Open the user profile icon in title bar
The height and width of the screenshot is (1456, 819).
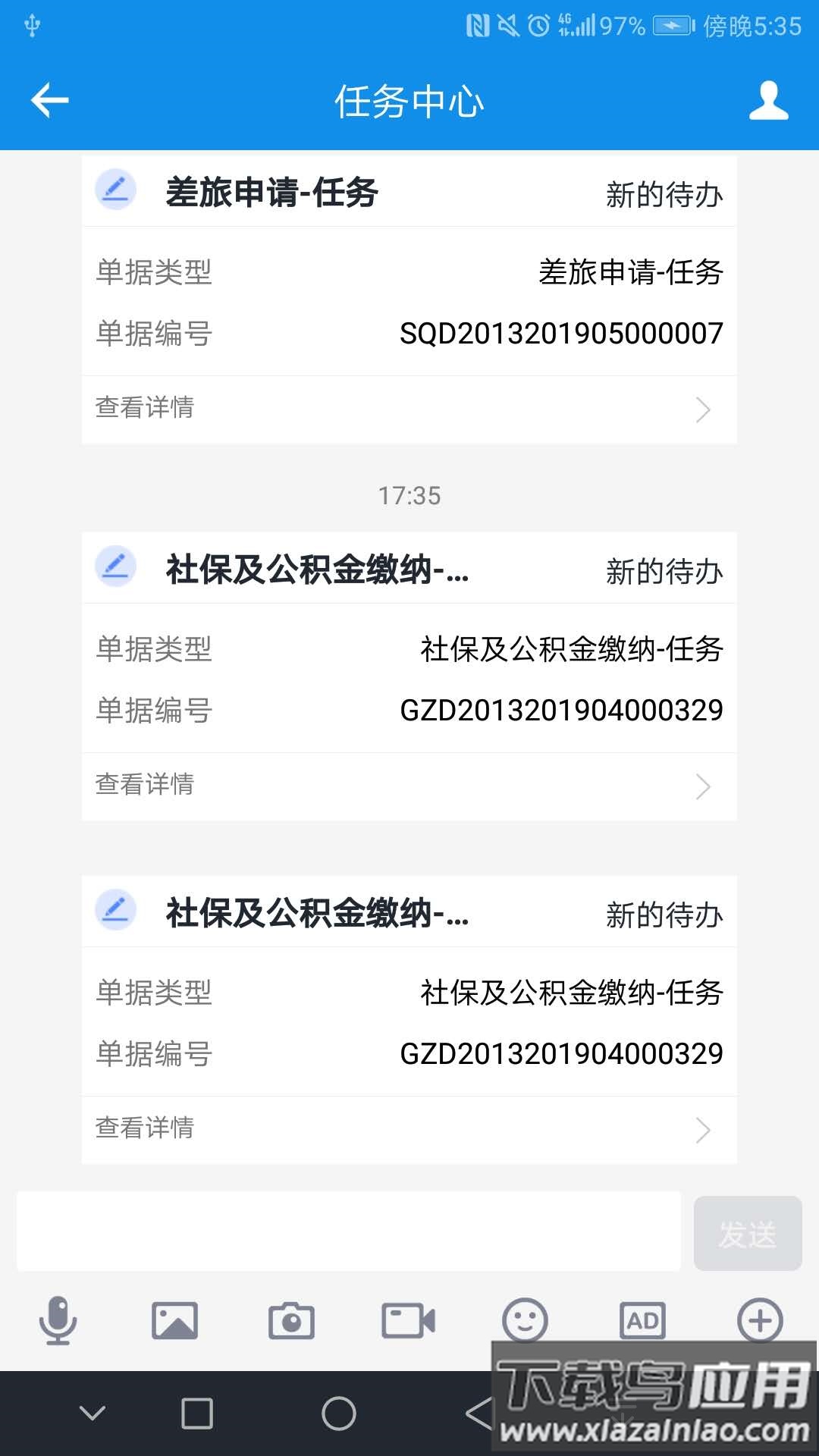tap(768, 100)
